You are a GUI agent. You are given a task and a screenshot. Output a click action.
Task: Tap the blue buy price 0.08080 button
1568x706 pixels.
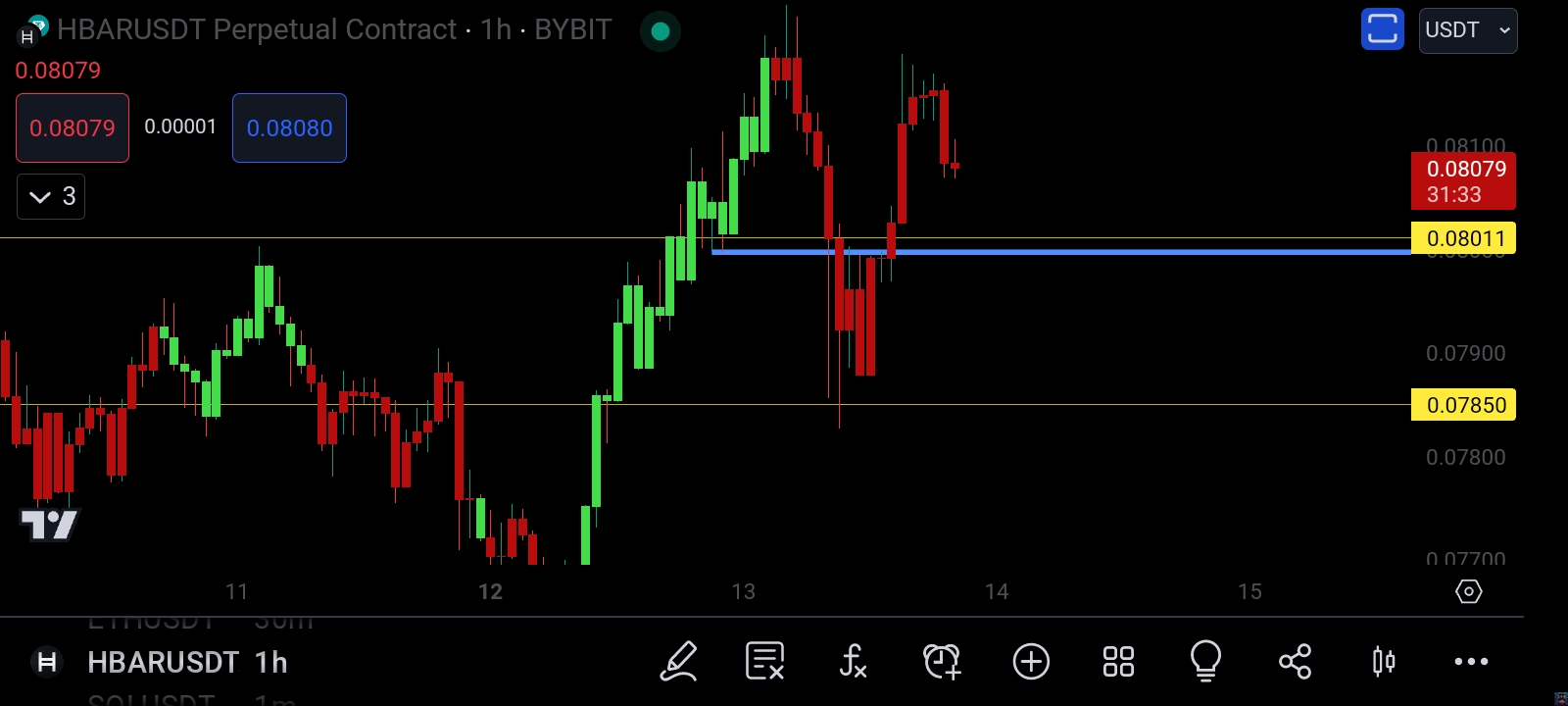pos(289,127)
